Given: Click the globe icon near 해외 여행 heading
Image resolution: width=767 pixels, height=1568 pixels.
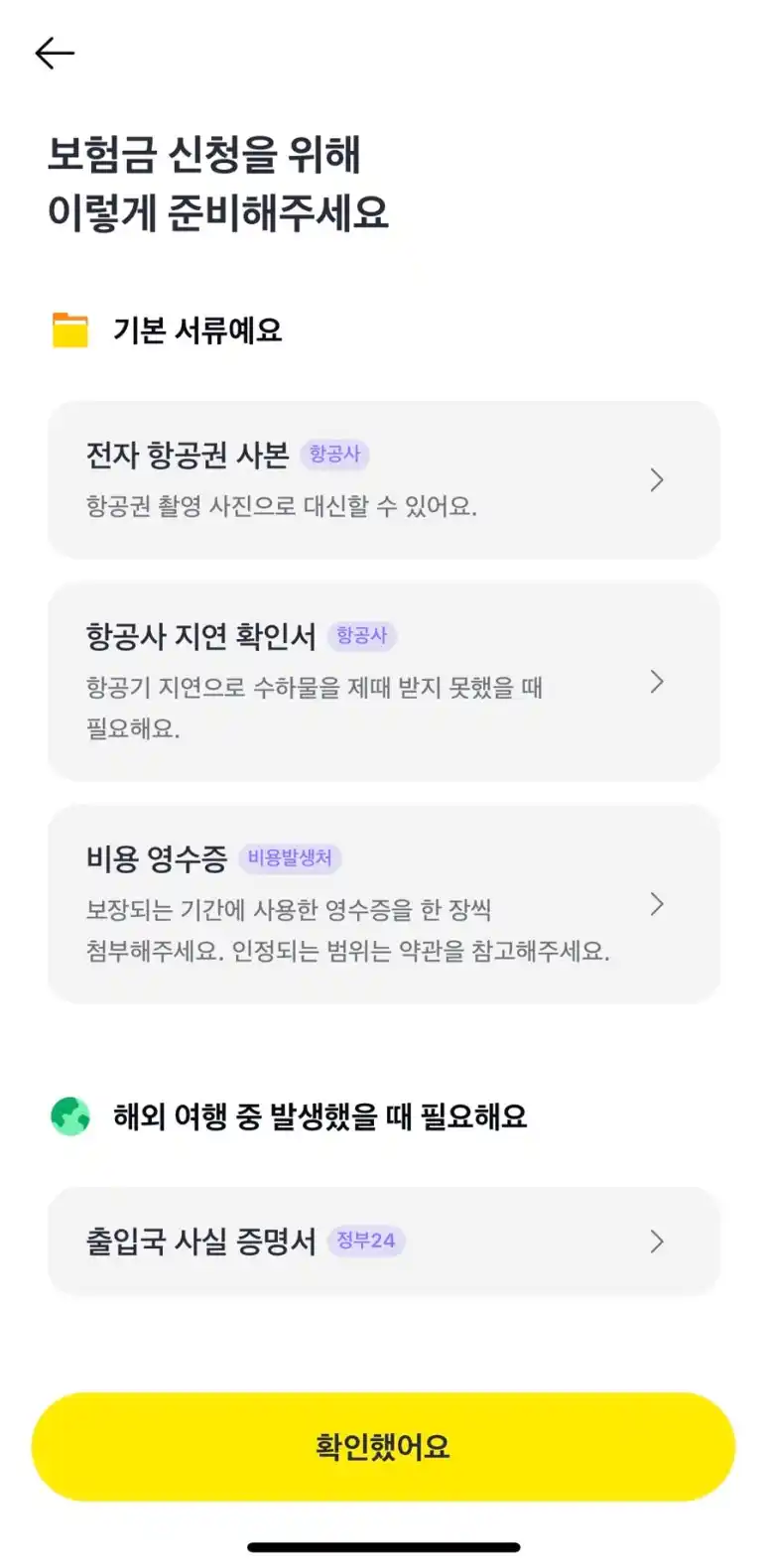Looking at the screenshot, I should [66, 1114].
